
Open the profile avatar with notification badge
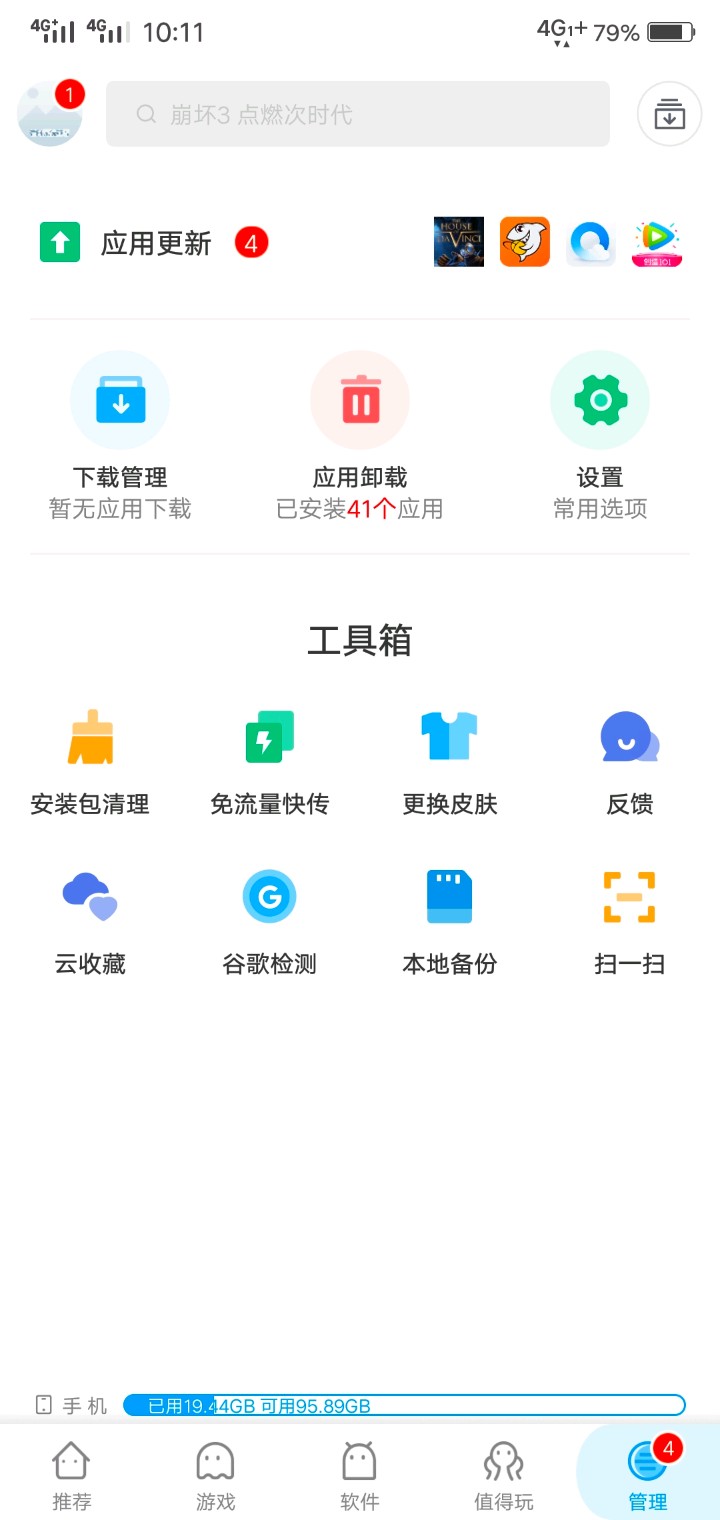tap(50, 114)
